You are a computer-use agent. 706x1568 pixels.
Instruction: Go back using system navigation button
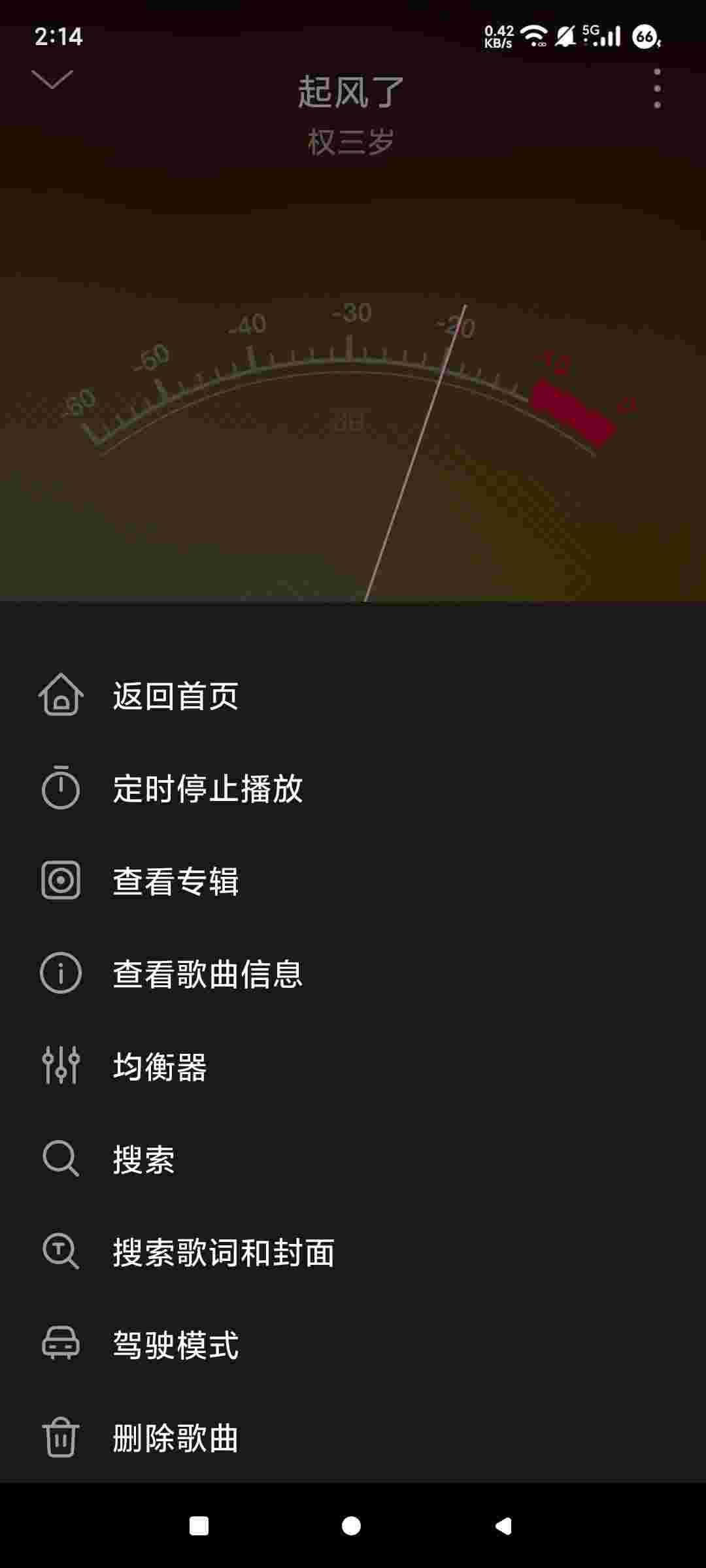coord(503,1526)
